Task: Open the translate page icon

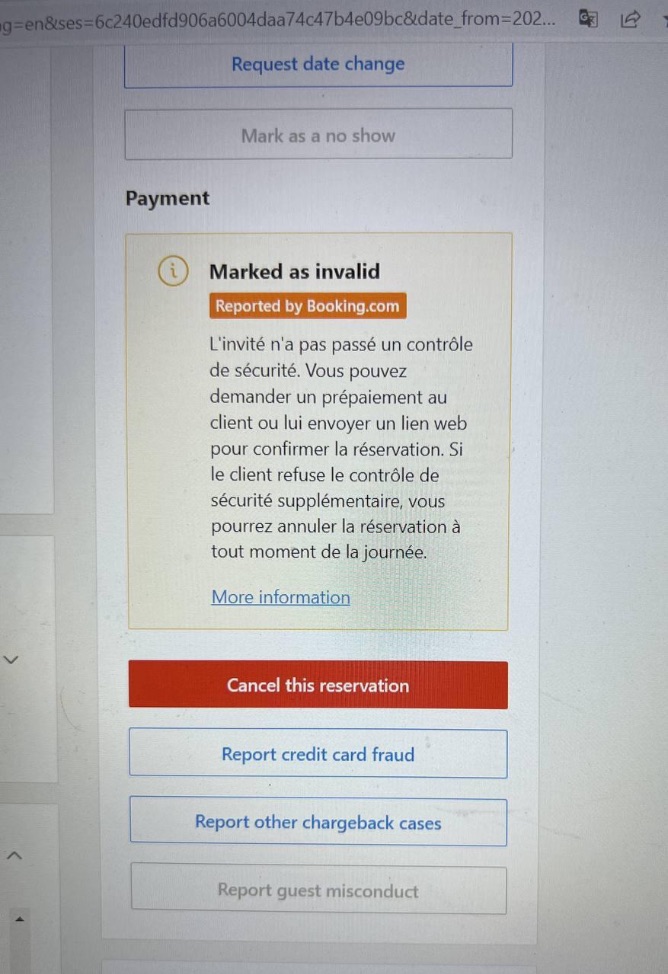Action: tap(588, 19)
